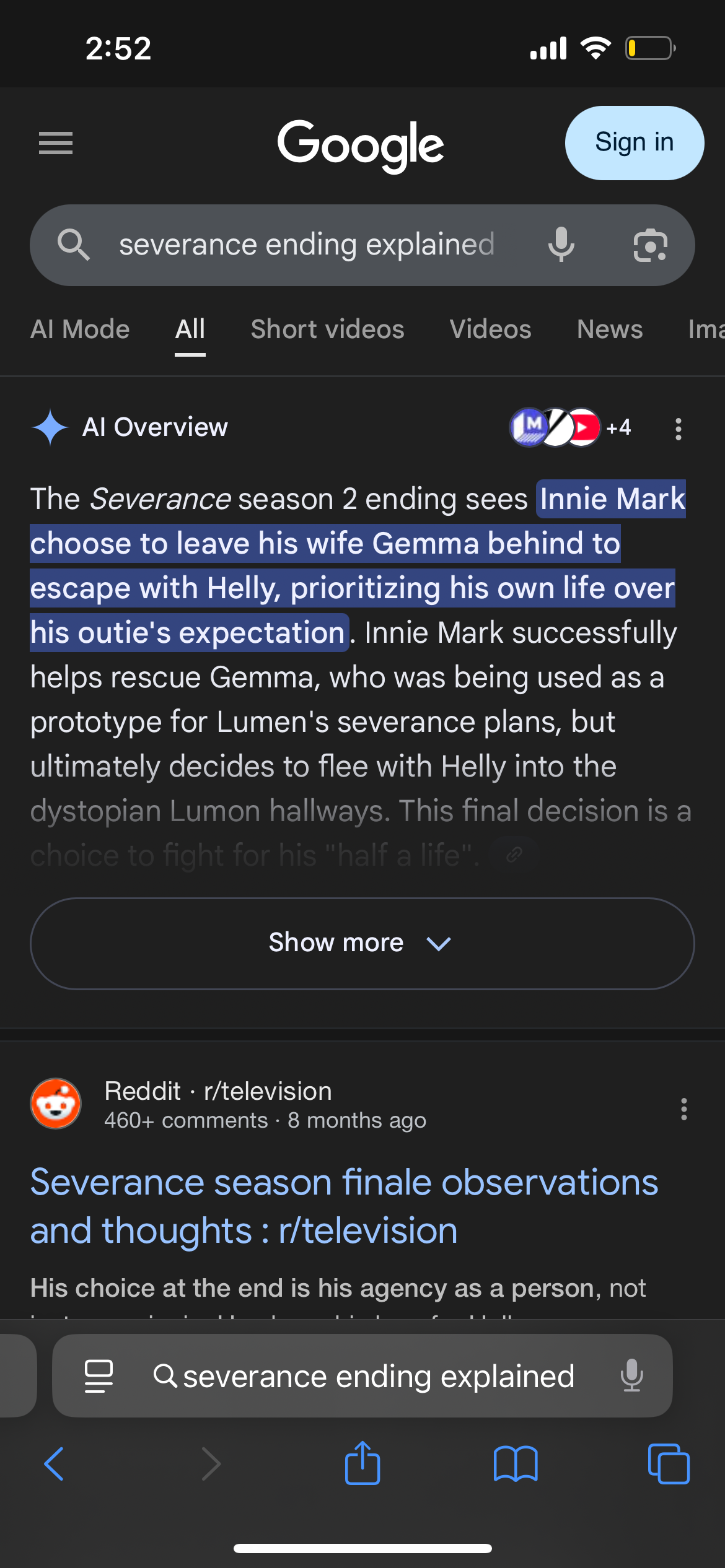Switch to Short videos tab
Image resolution: width=725 pixels, height=1568 pixels.
(327, 329)
